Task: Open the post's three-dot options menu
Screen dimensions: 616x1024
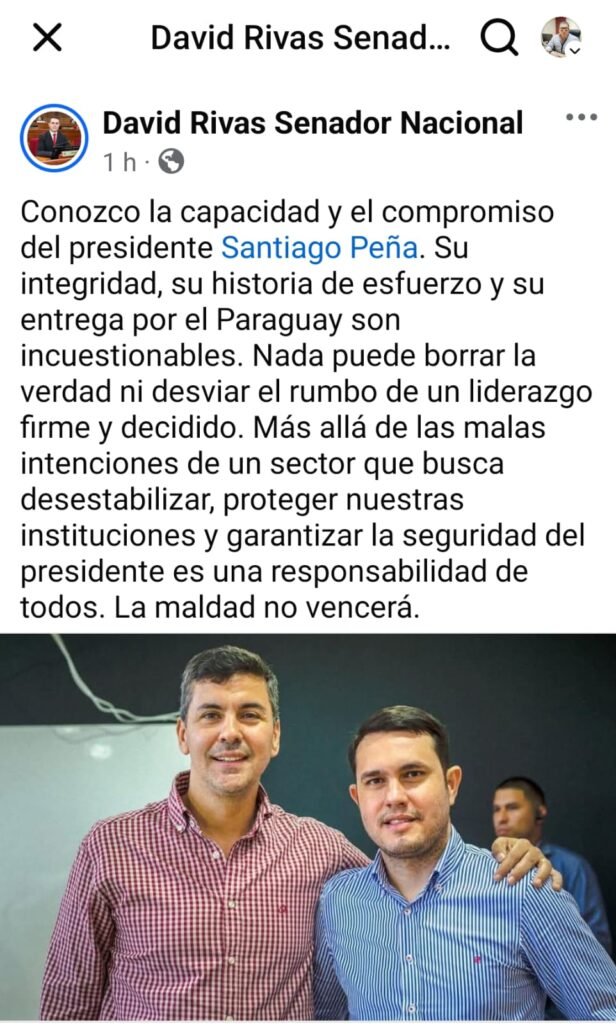Action: click(x=581, y=118)
